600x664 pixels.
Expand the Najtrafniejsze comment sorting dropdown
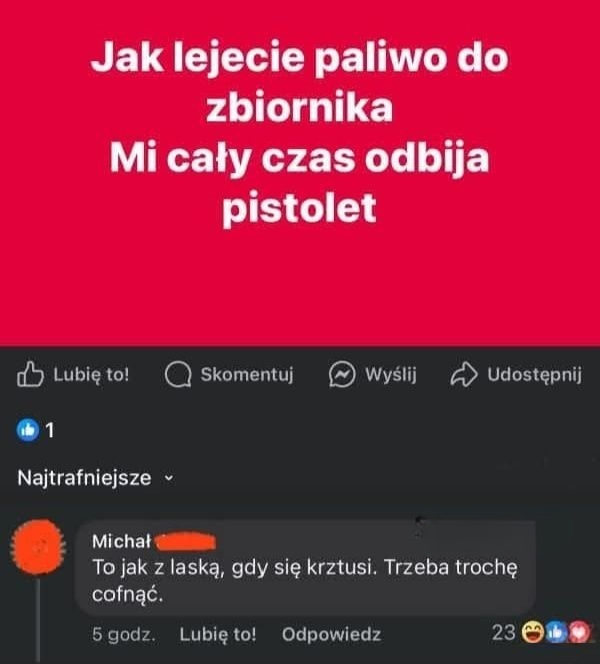pyautogui.click(x=95, y=478)
